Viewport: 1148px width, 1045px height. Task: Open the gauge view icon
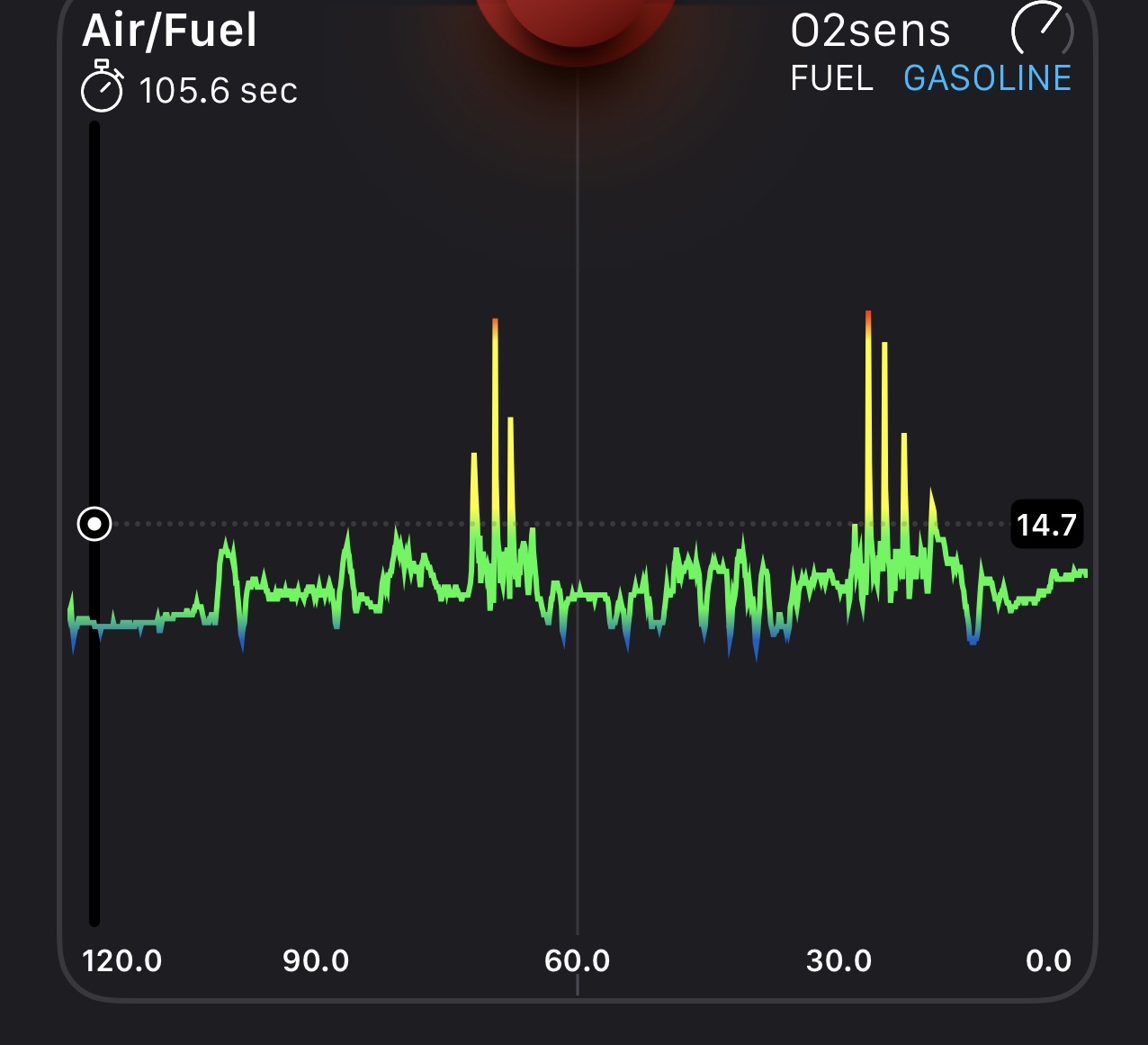1042,29
